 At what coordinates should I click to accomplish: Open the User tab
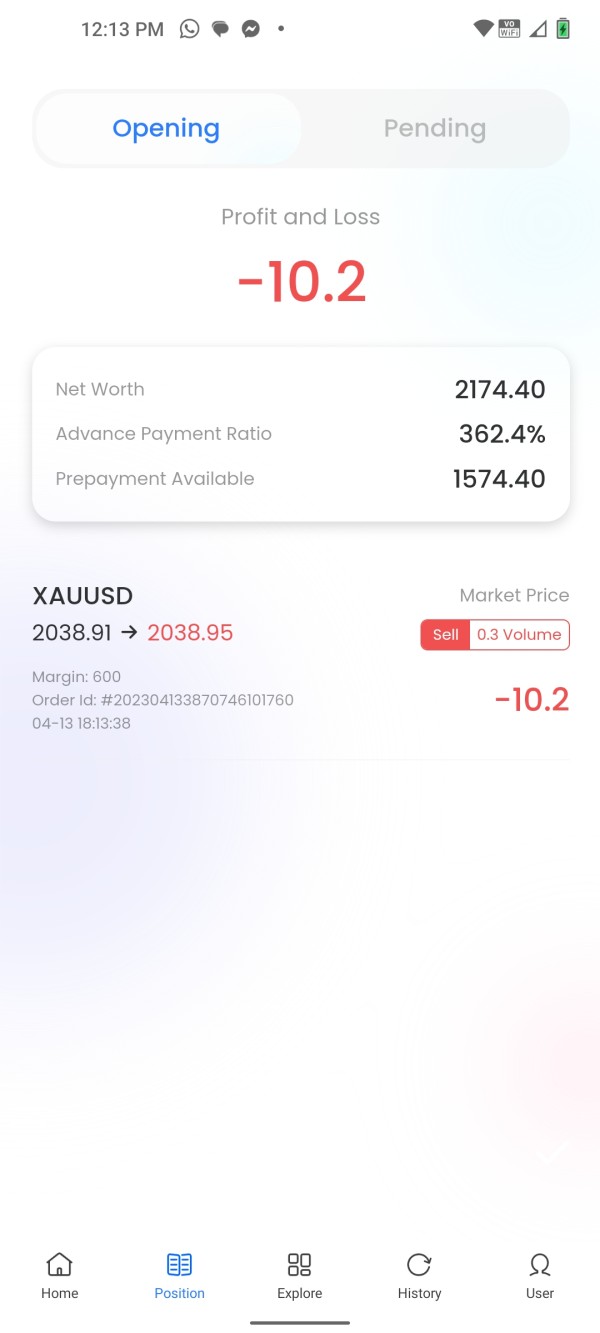[x=540, y=1276]
